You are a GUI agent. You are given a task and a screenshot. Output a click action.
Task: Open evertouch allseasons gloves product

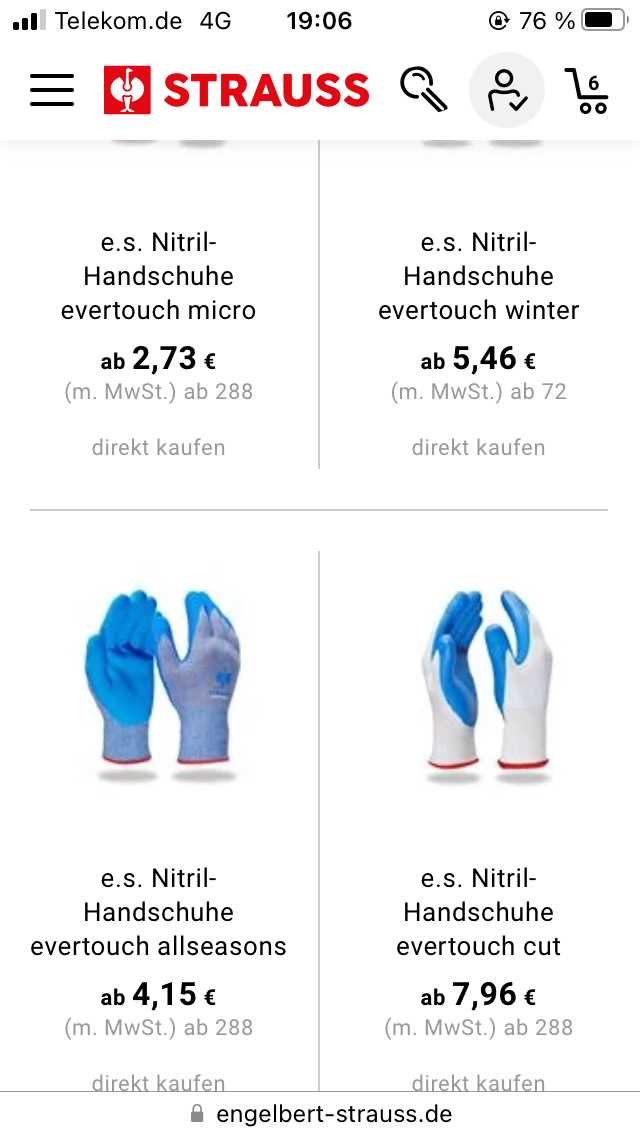[x=159, y=912]
